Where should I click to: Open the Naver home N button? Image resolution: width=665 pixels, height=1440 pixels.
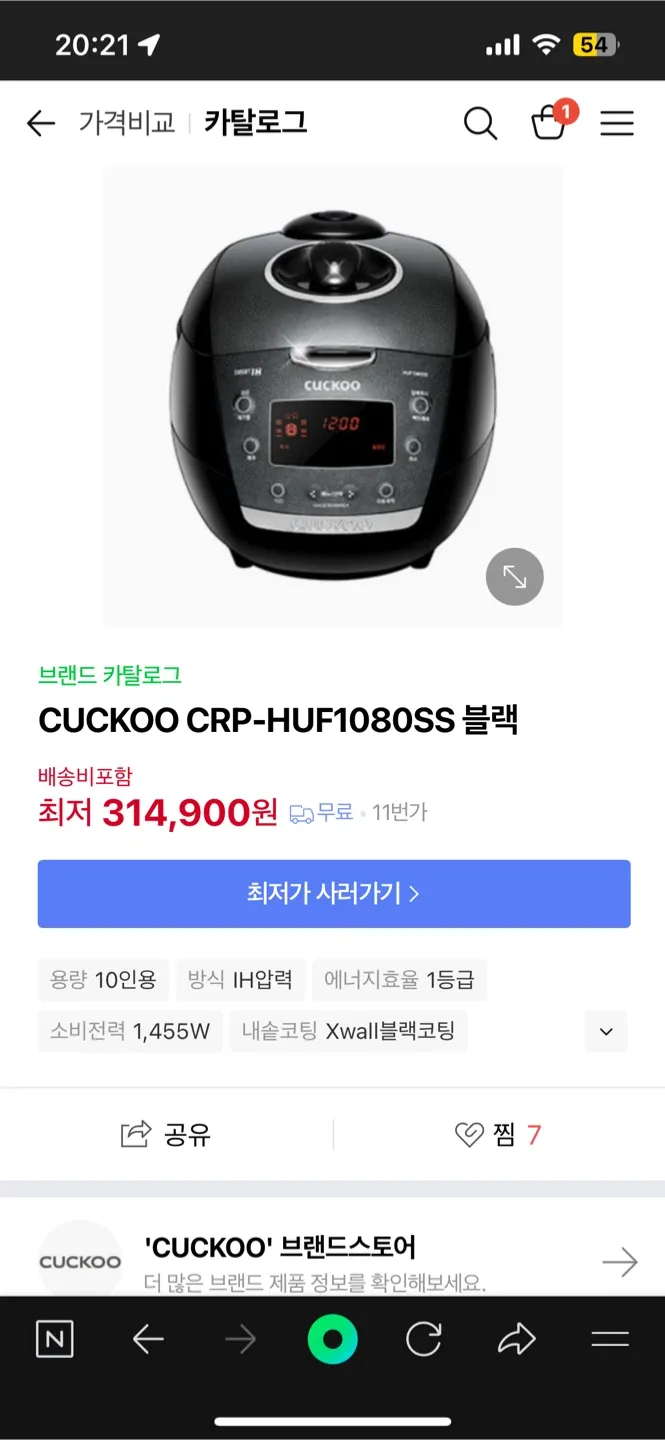pyautogui.click(x=54, y=1340)
